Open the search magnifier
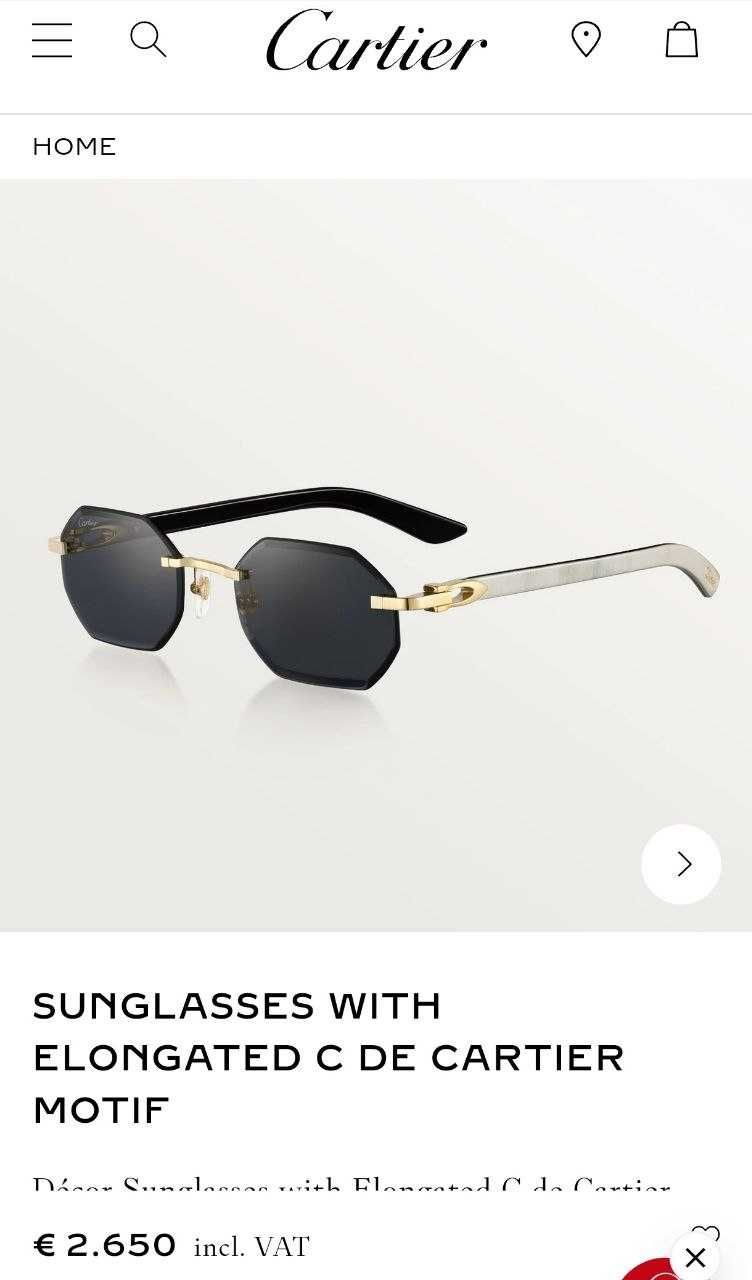Screen dimensions: 752x1280 point(148,40)
